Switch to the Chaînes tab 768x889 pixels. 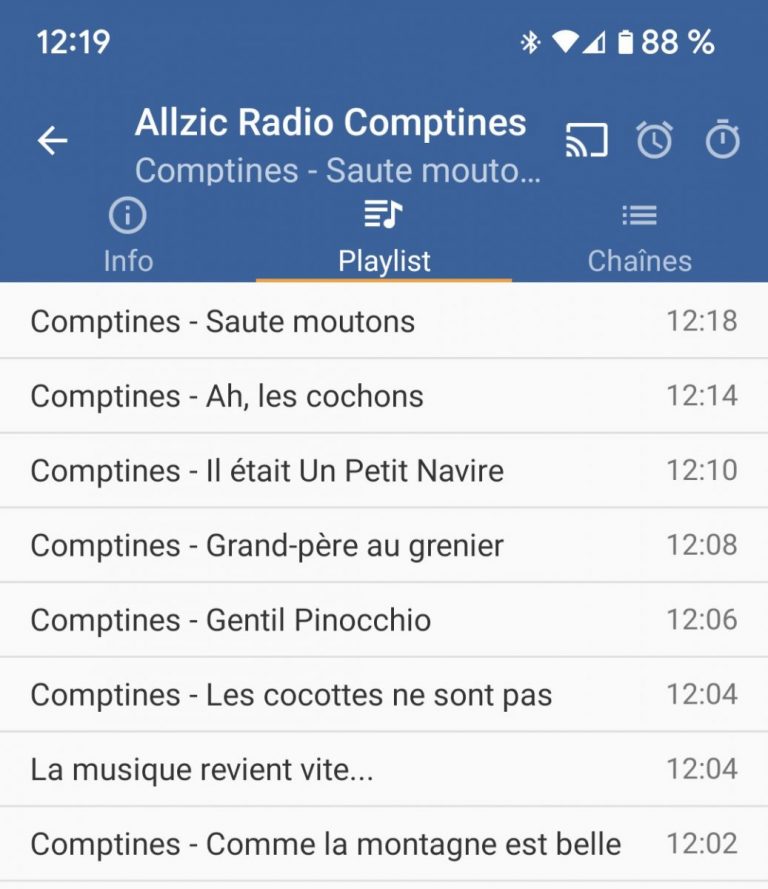(639, 237)
